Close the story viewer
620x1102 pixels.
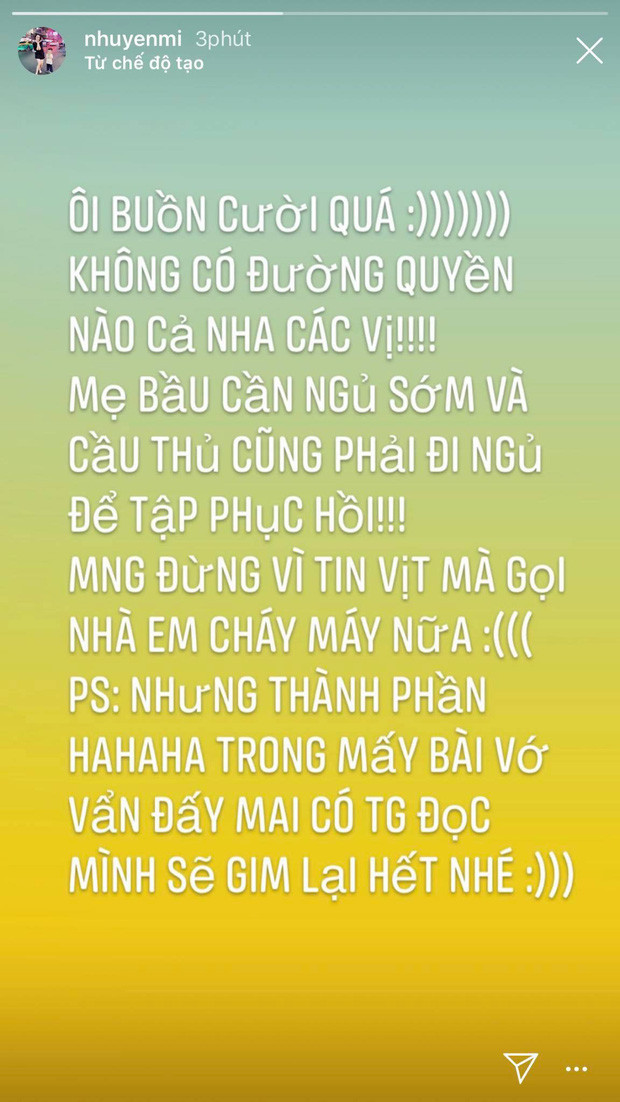[x=589, y=51]
